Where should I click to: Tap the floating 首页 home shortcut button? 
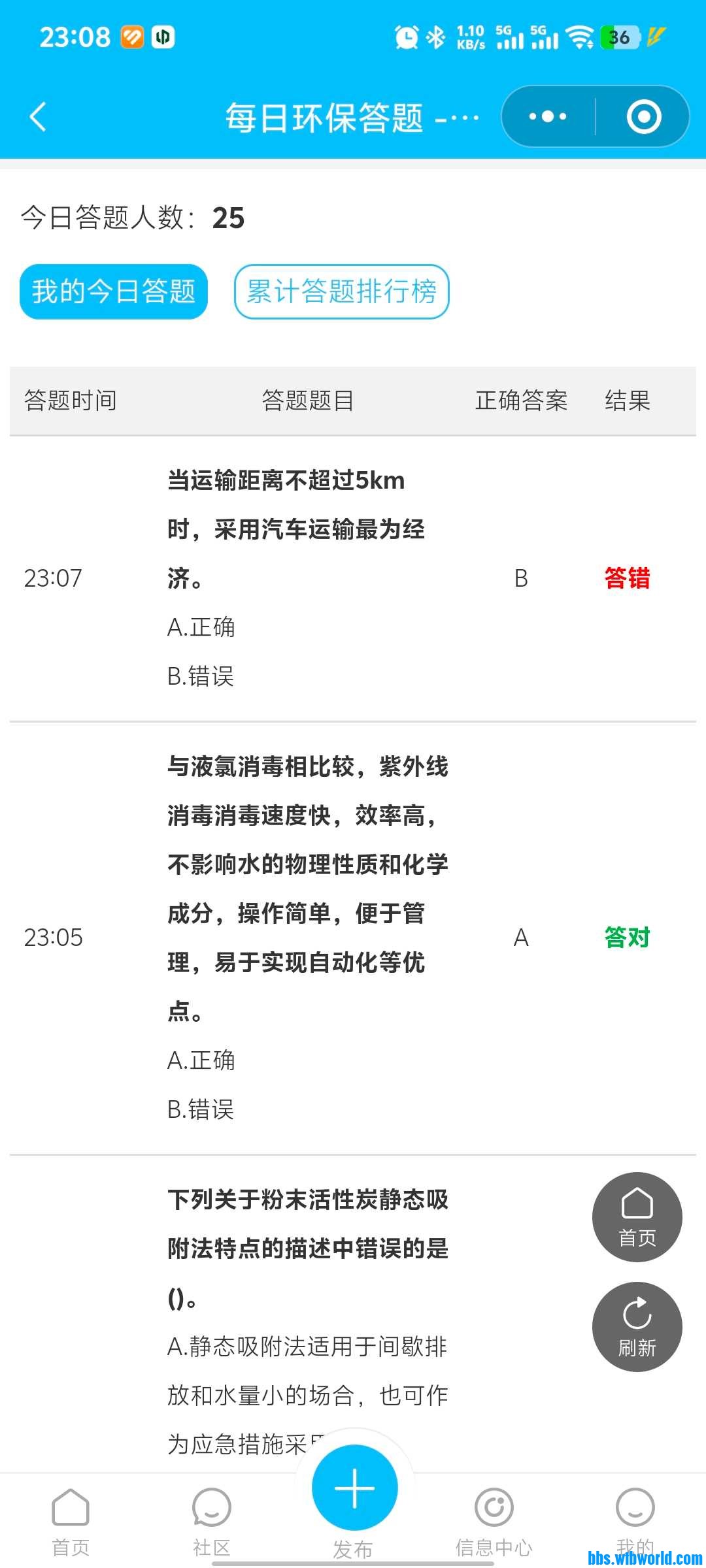point(637,1217)
